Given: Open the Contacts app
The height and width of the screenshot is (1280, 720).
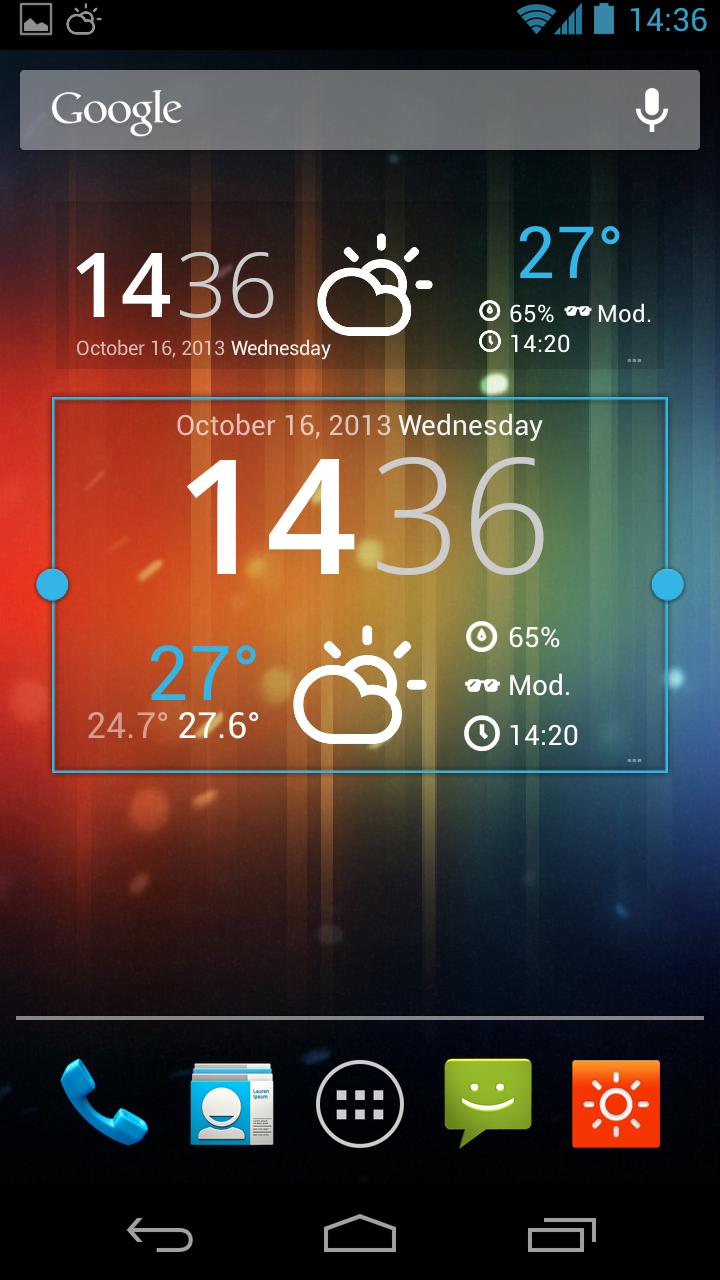Looking at the screenshot, I should click(x=232, y=1103).
